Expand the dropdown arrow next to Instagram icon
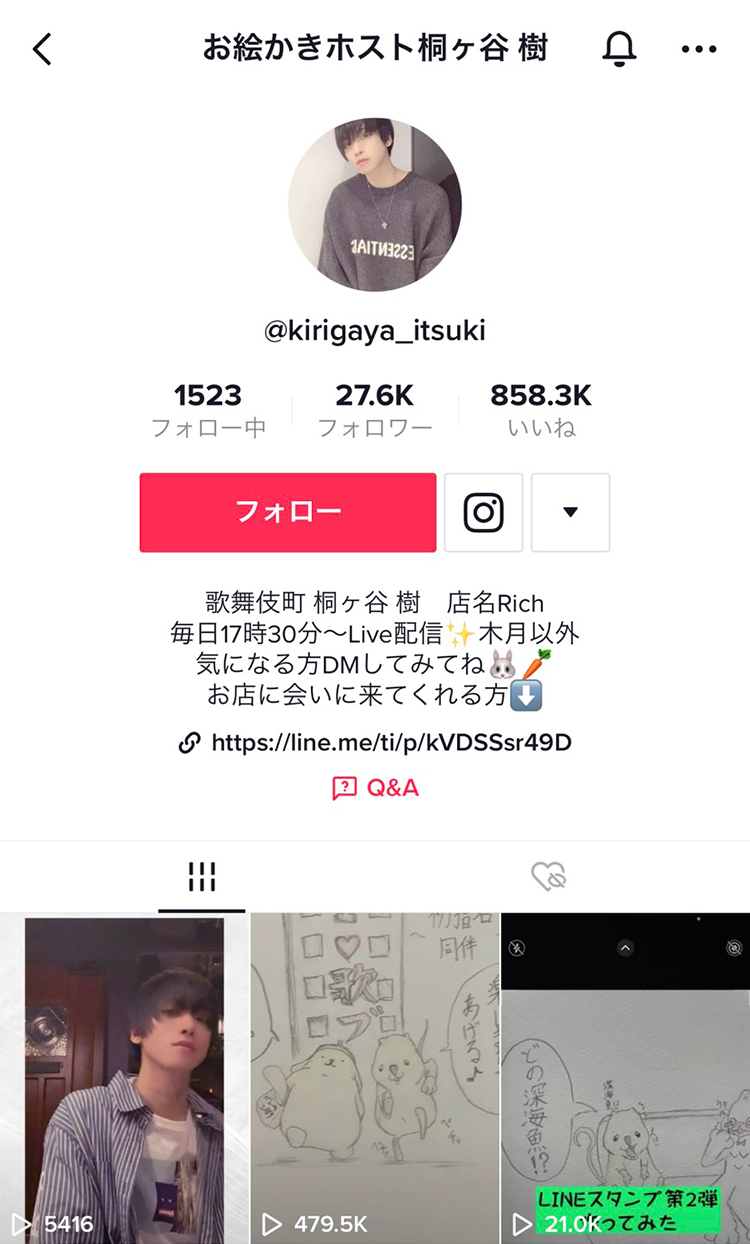The height and width of the screenshot is (1244, 750). click(571, 512)
